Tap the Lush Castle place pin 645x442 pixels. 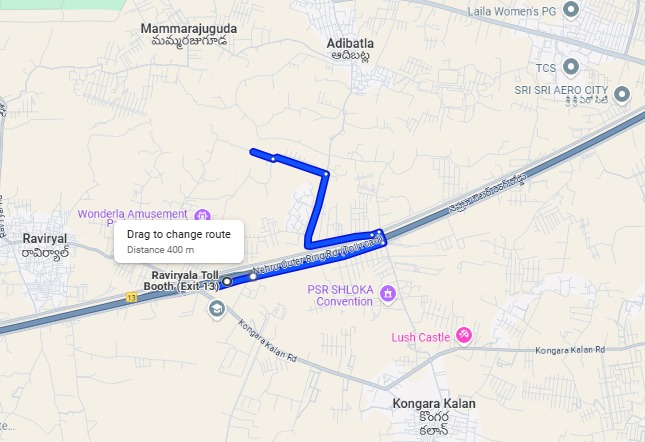[x=463, y=335]
